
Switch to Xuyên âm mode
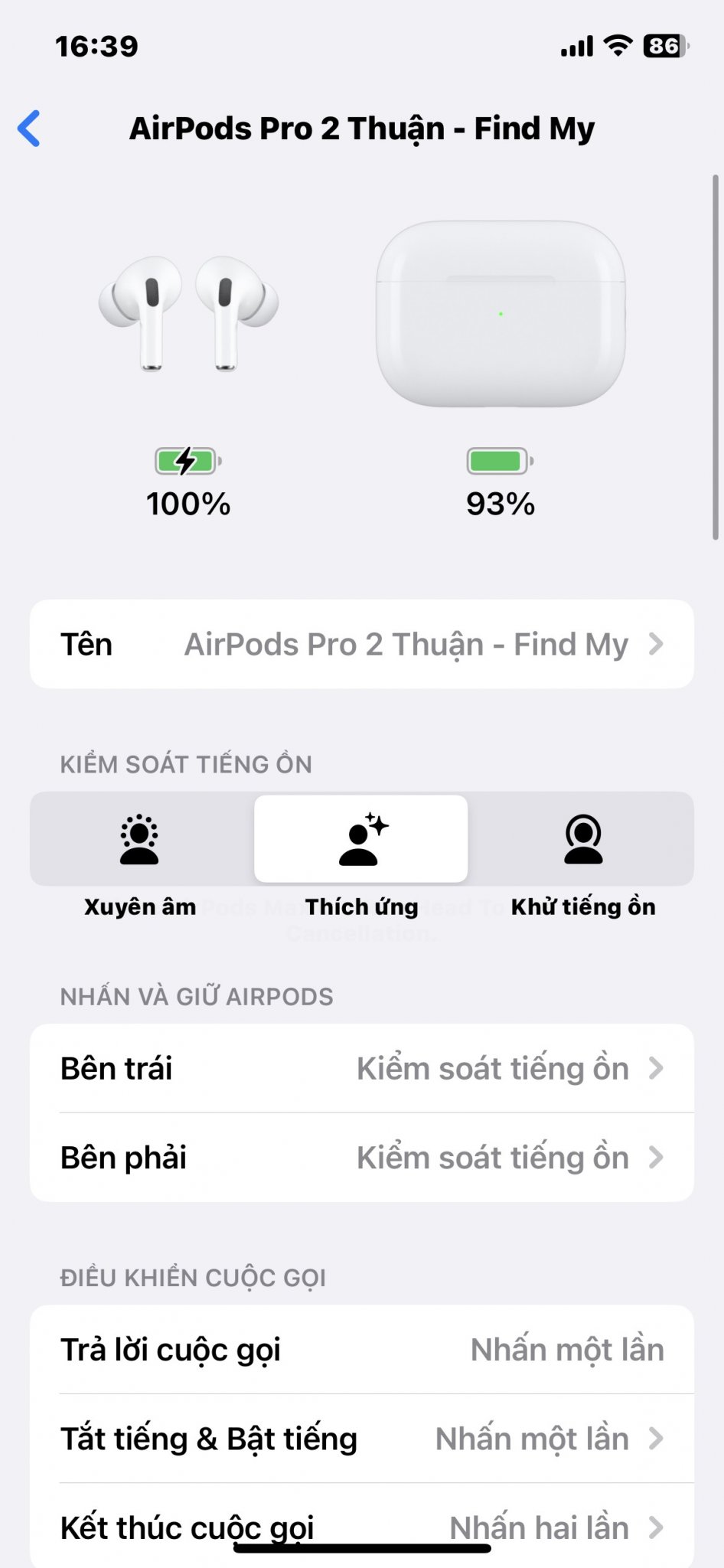coord(140,841)
